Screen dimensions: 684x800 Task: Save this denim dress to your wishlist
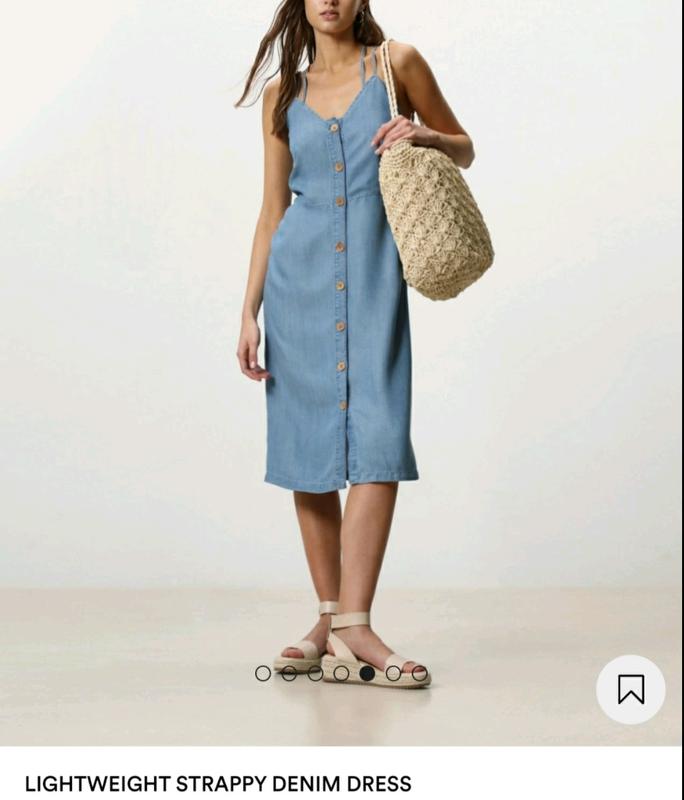point(630,689)
